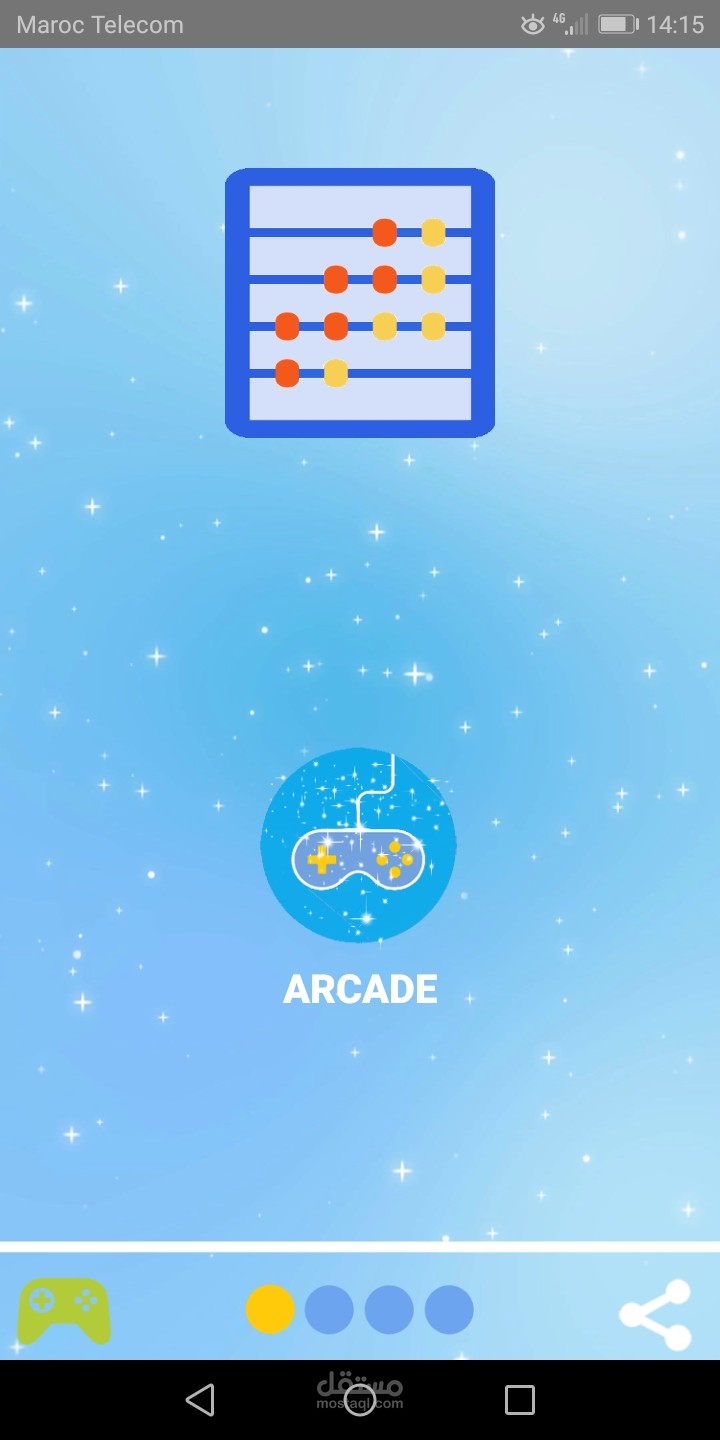Jump to the second page indicator dot
This screenshot has height=1440, width=720.
click(x=329, y=1310)
